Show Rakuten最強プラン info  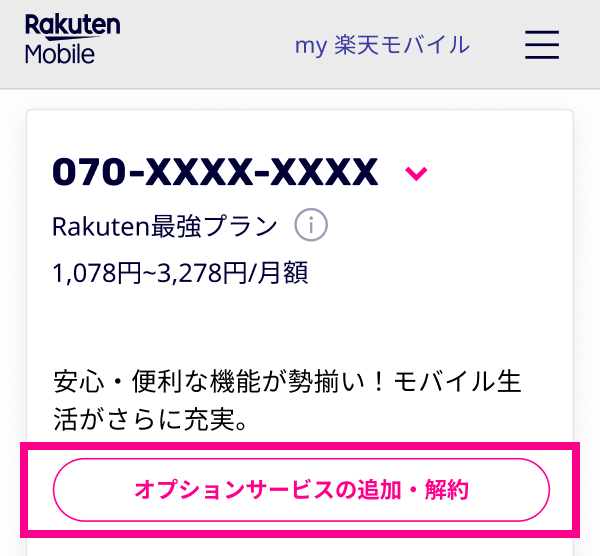tap(311, 226)
